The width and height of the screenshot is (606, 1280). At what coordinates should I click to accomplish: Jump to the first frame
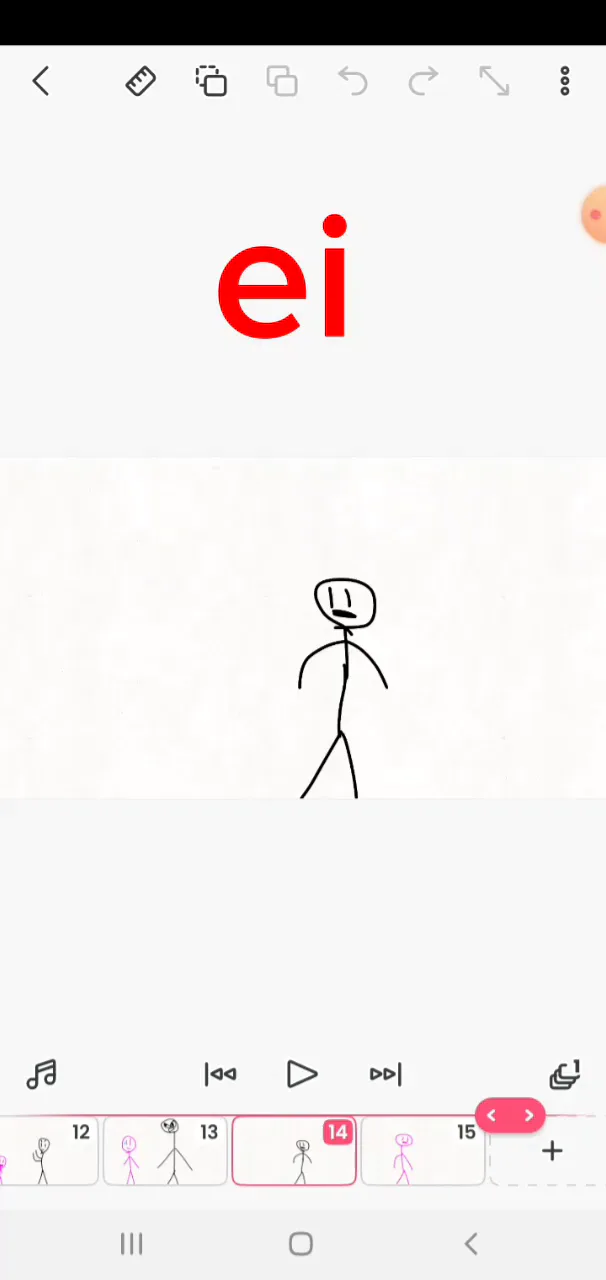[220, 1075]
